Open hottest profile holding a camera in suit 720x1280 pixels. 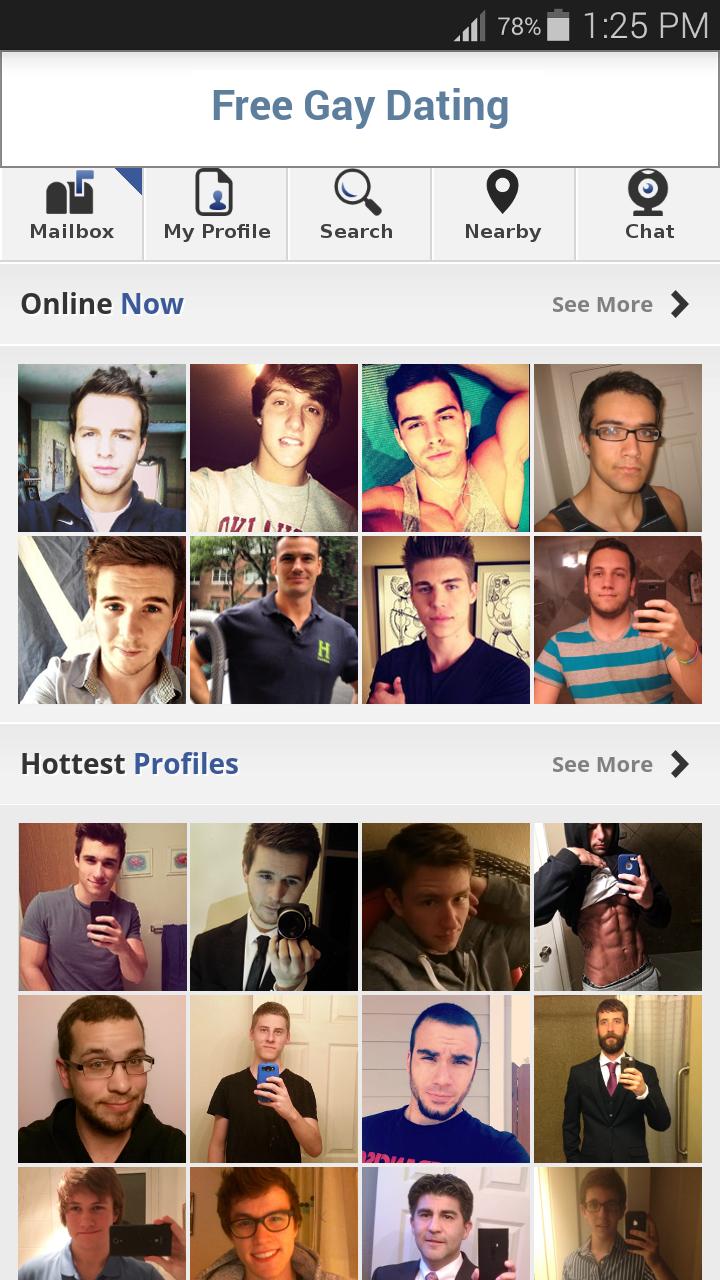click(273, 907)
